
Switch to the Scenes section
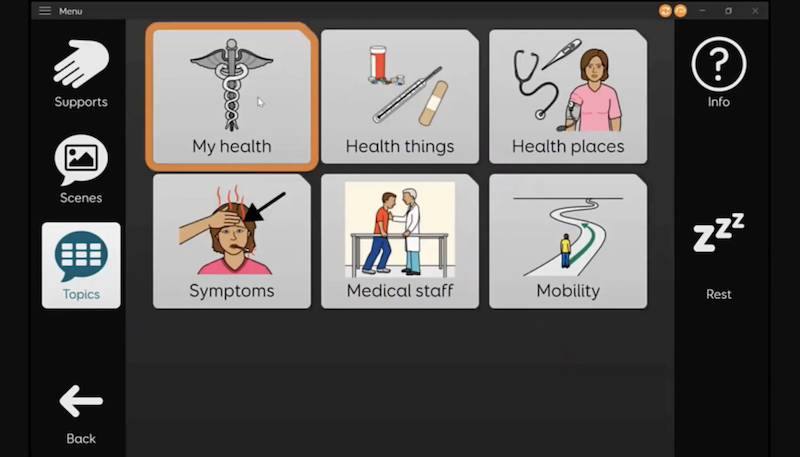pyautogui.click(x=81, y=168)
